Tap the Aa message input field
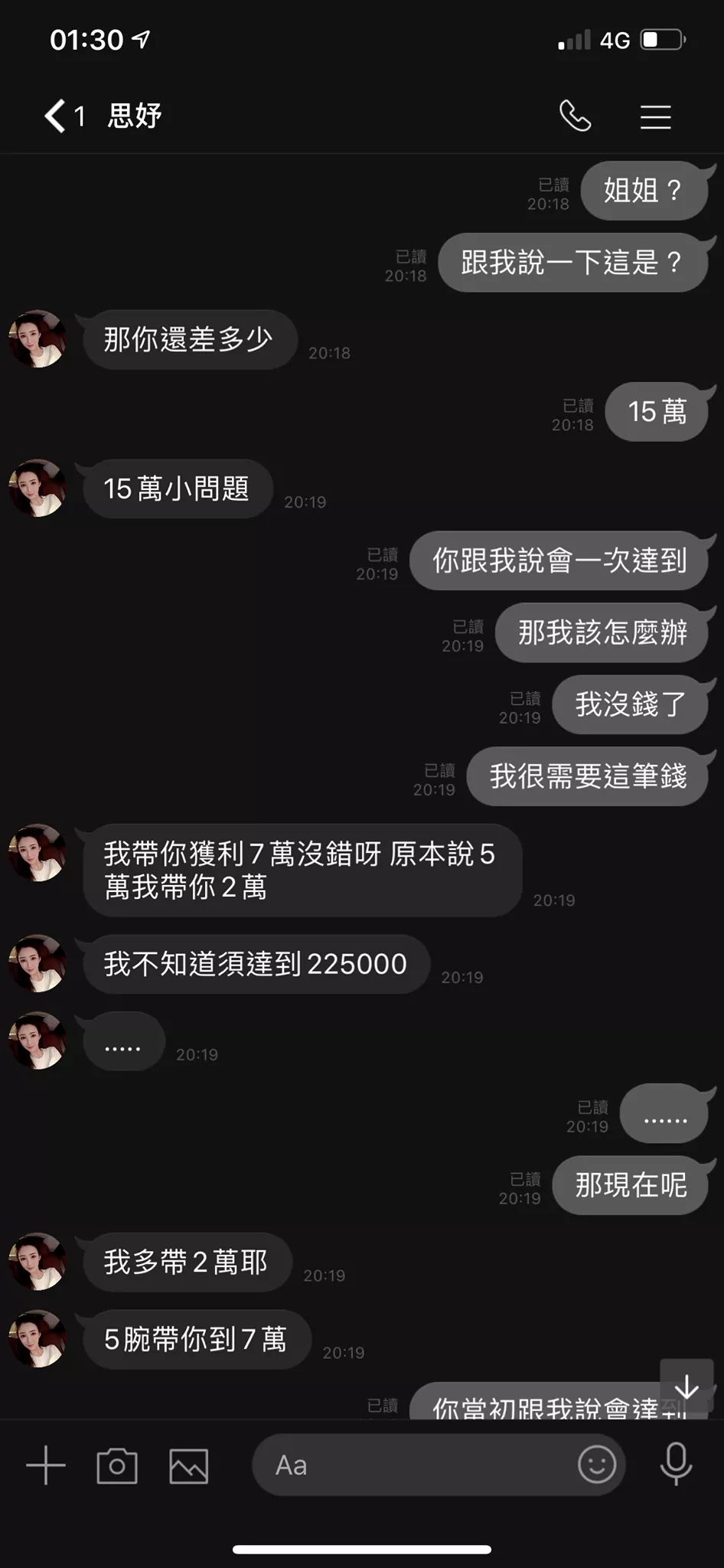Viewport: 724px width, 1568px height. pos(413,1465)
